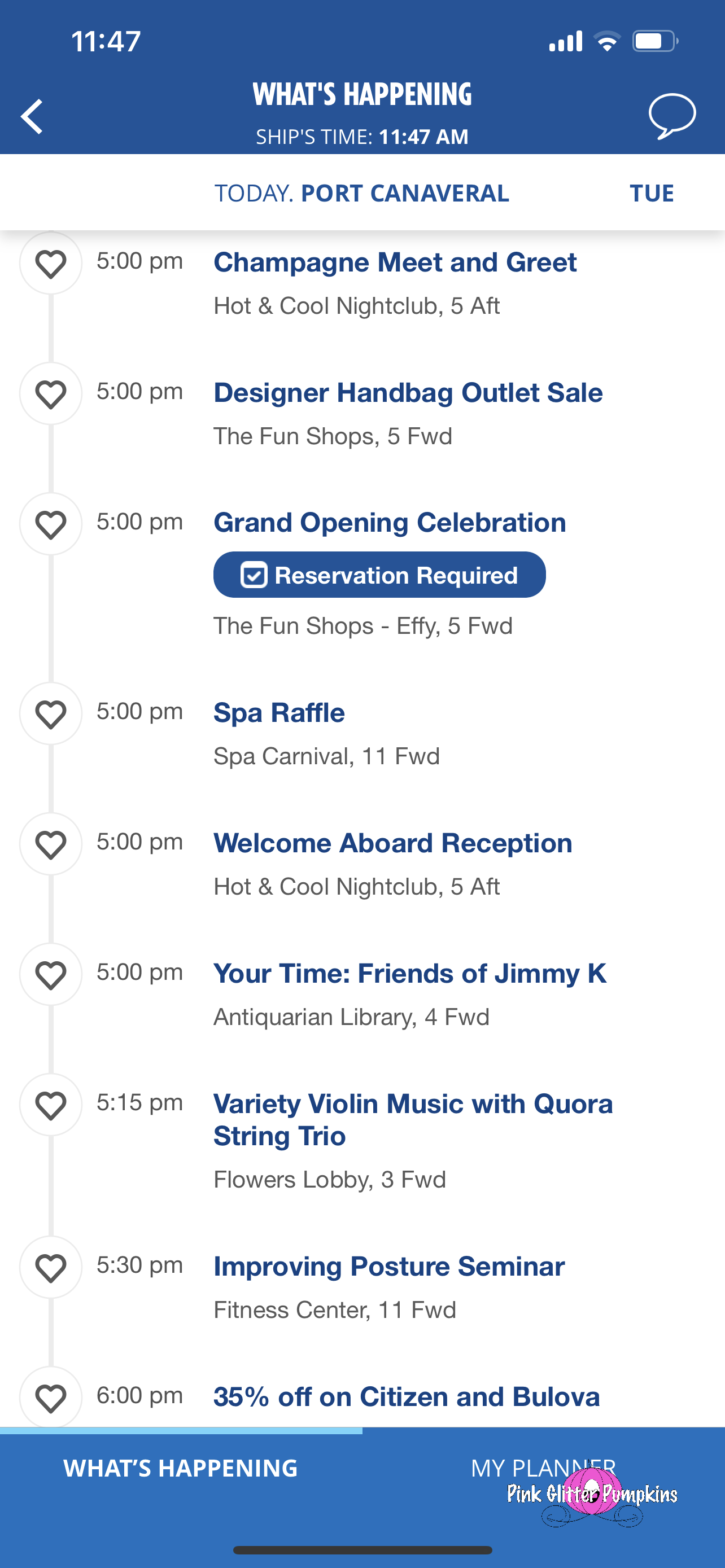
Task: Heart the Designer Handbag Outlet Sale
Action: (x=50, y=394)
